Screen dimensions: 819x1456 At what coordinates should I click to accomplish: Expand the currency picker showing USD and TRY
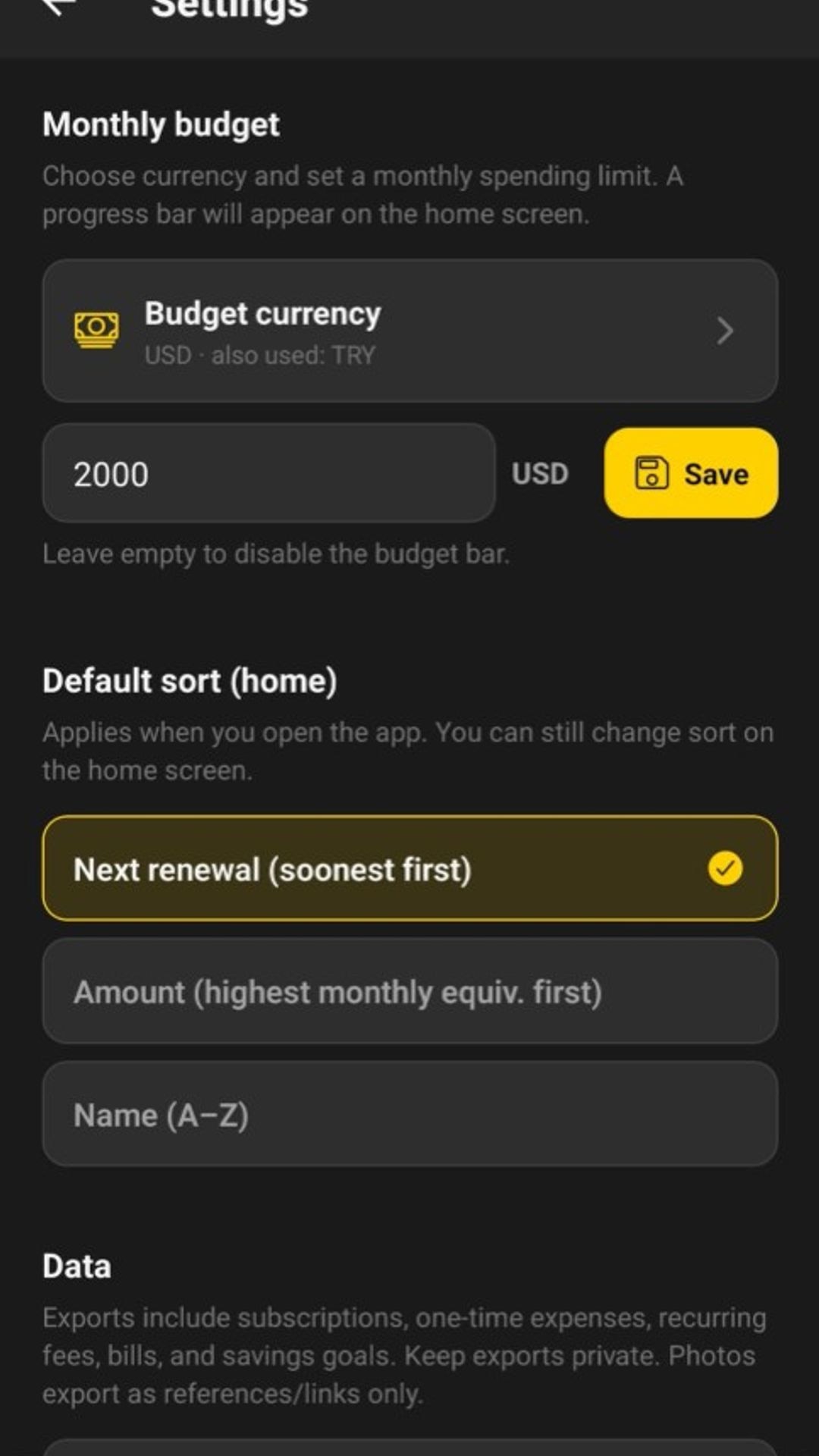[x=409, y=329]
